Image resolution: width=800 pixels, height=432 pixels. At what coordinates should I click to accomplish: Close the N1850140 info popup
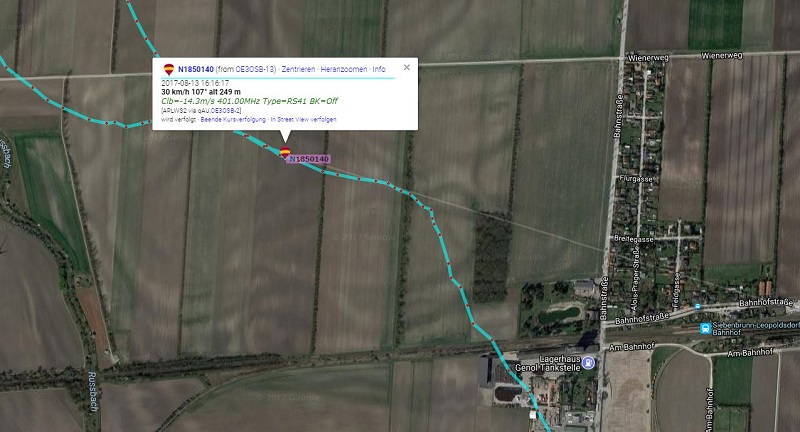[406, 67]
